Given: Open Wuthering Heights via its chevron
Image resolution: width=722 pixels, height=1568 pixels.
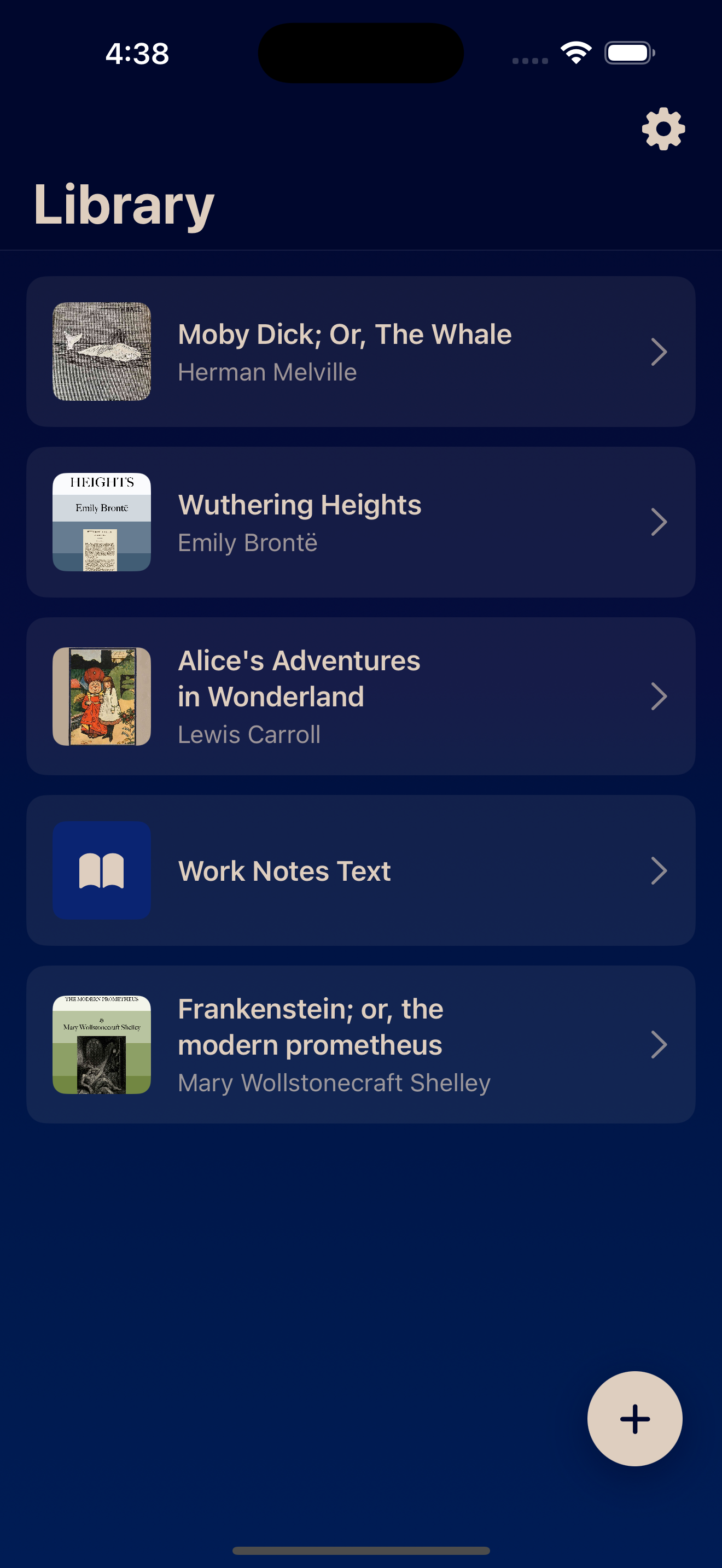Looking at the screenshot, I should [x=659, y=521].
